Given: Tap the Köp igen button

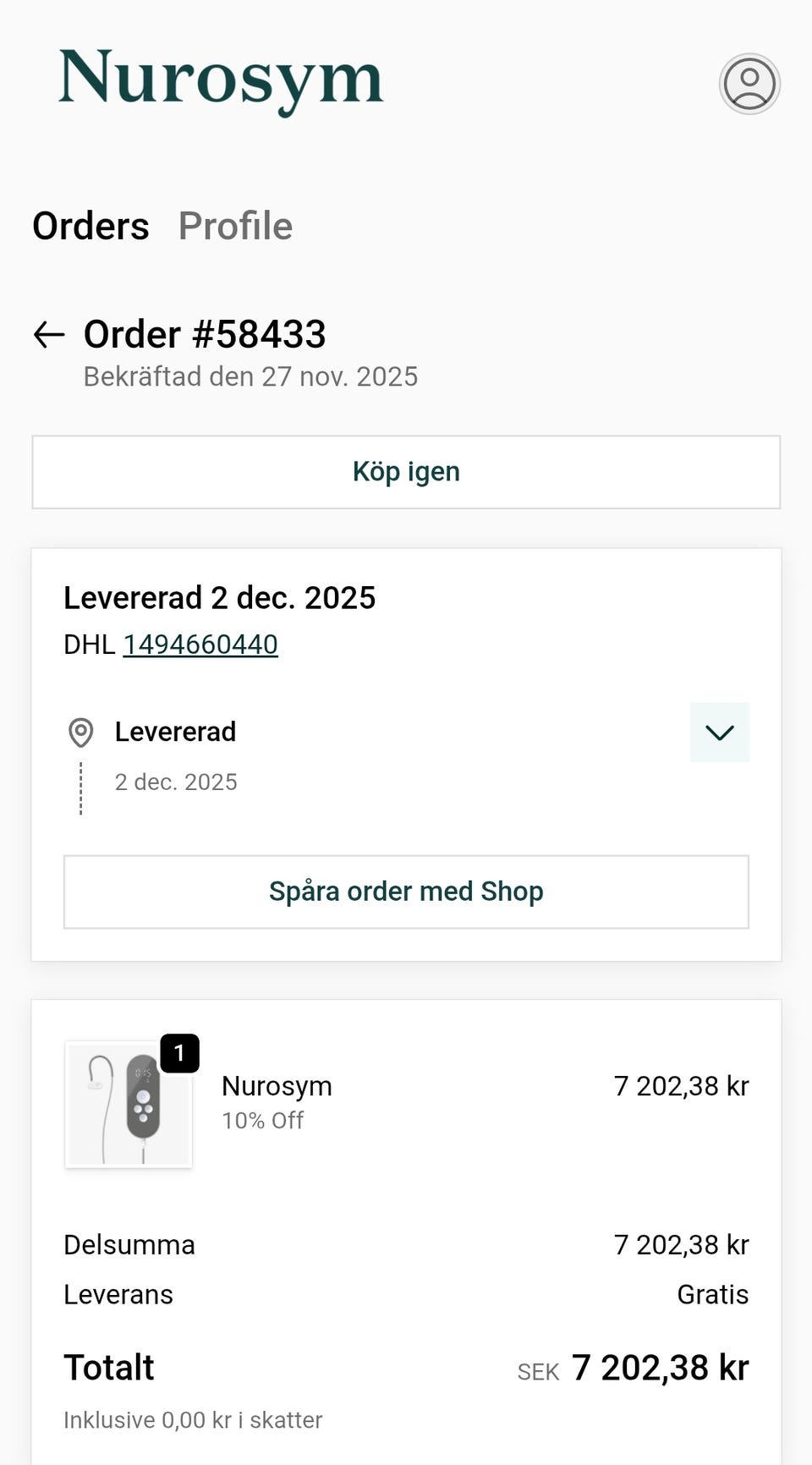Looking at the screenshot, I should coord(406,472).
